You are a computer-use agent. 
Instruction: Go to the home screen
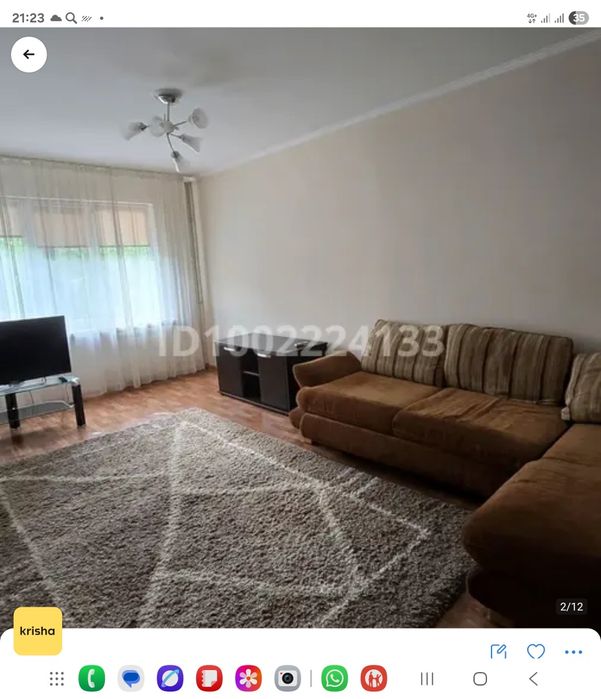[x=480, y=679]
